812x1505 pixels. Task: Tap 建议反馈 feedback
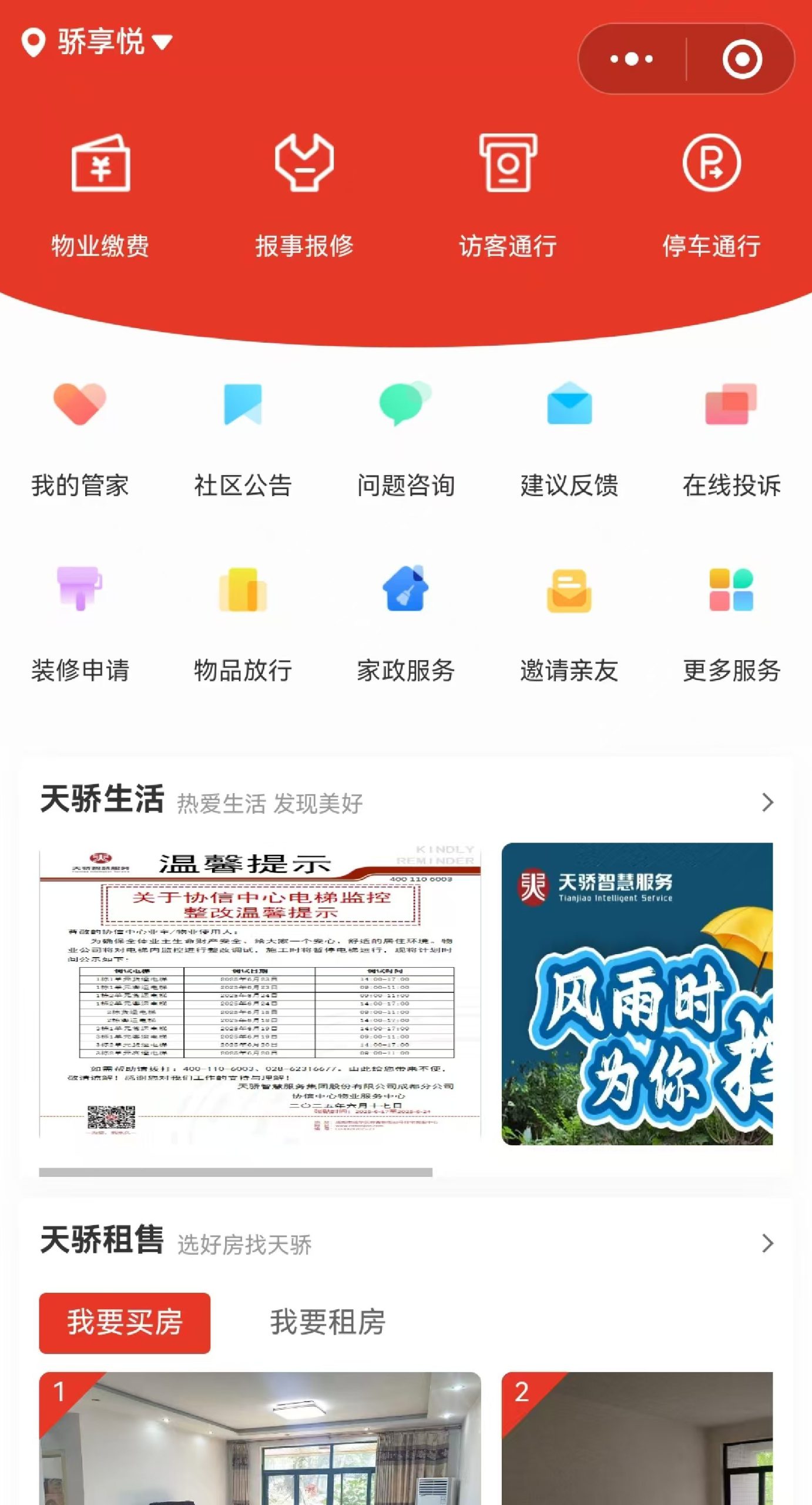click(569, 438)
